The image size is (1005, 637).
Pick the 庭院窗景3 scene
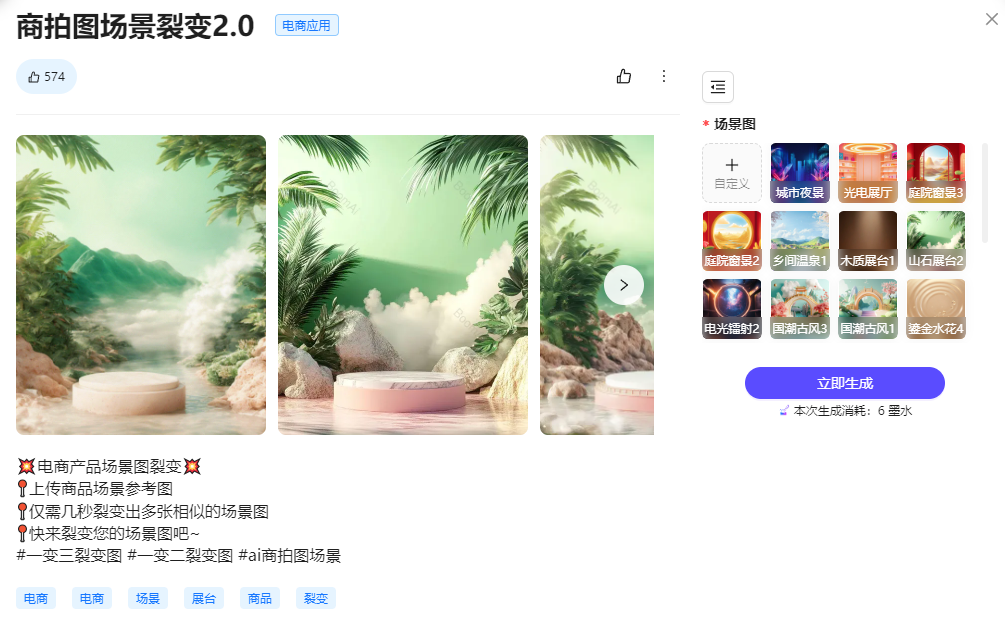(x=936, y=173)
